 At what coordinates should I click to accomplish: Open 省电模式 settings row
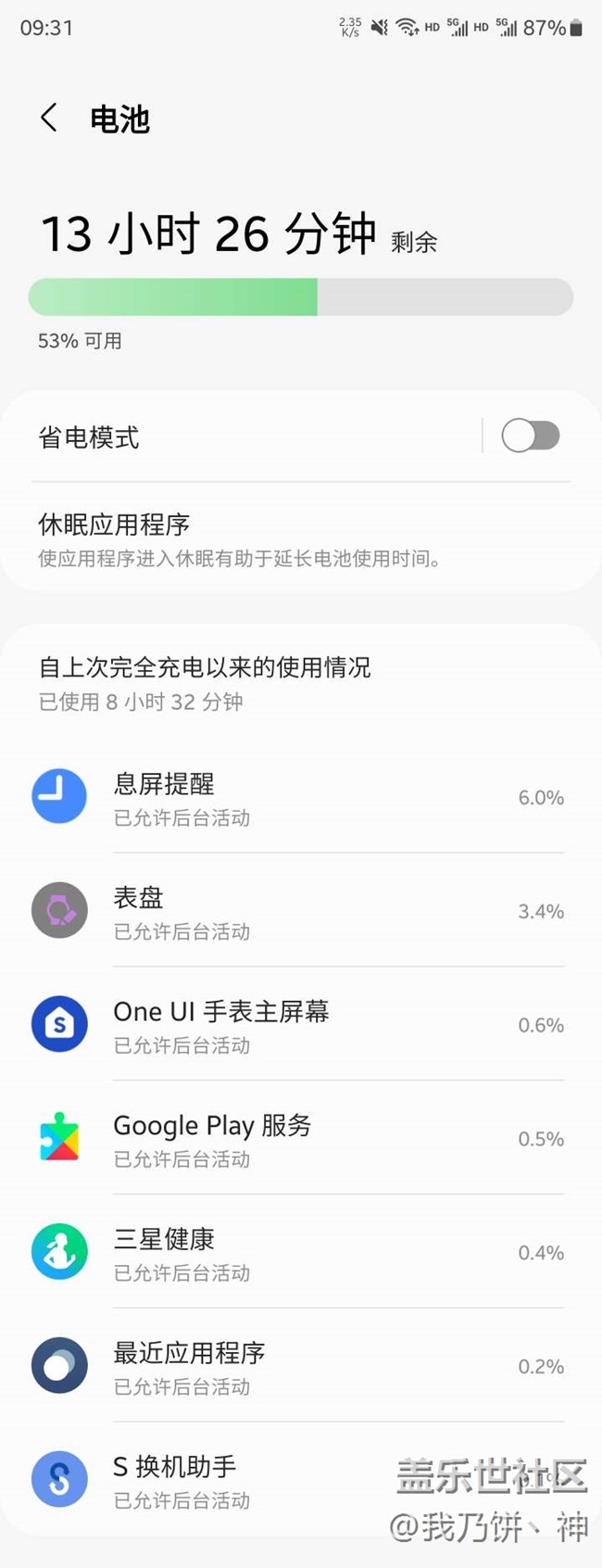[x=241, y=437]
